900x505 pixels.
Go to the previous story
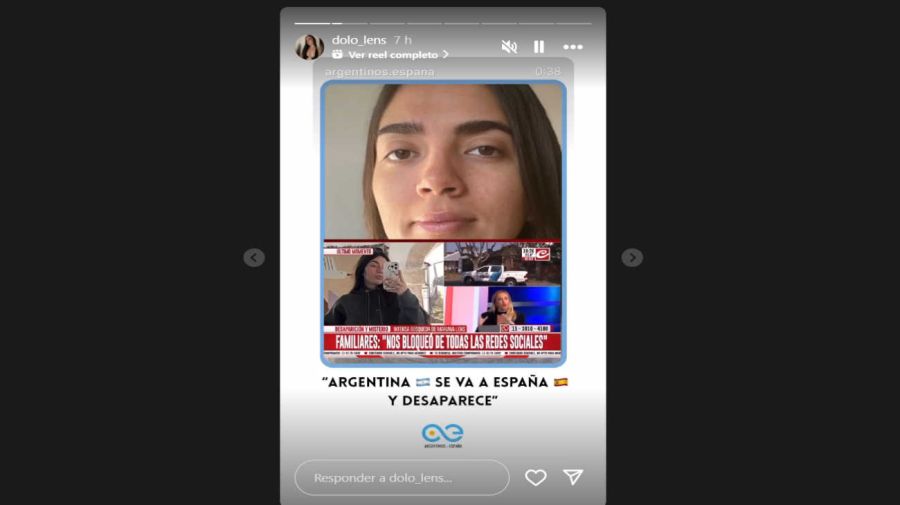click(x=254, y=257)
